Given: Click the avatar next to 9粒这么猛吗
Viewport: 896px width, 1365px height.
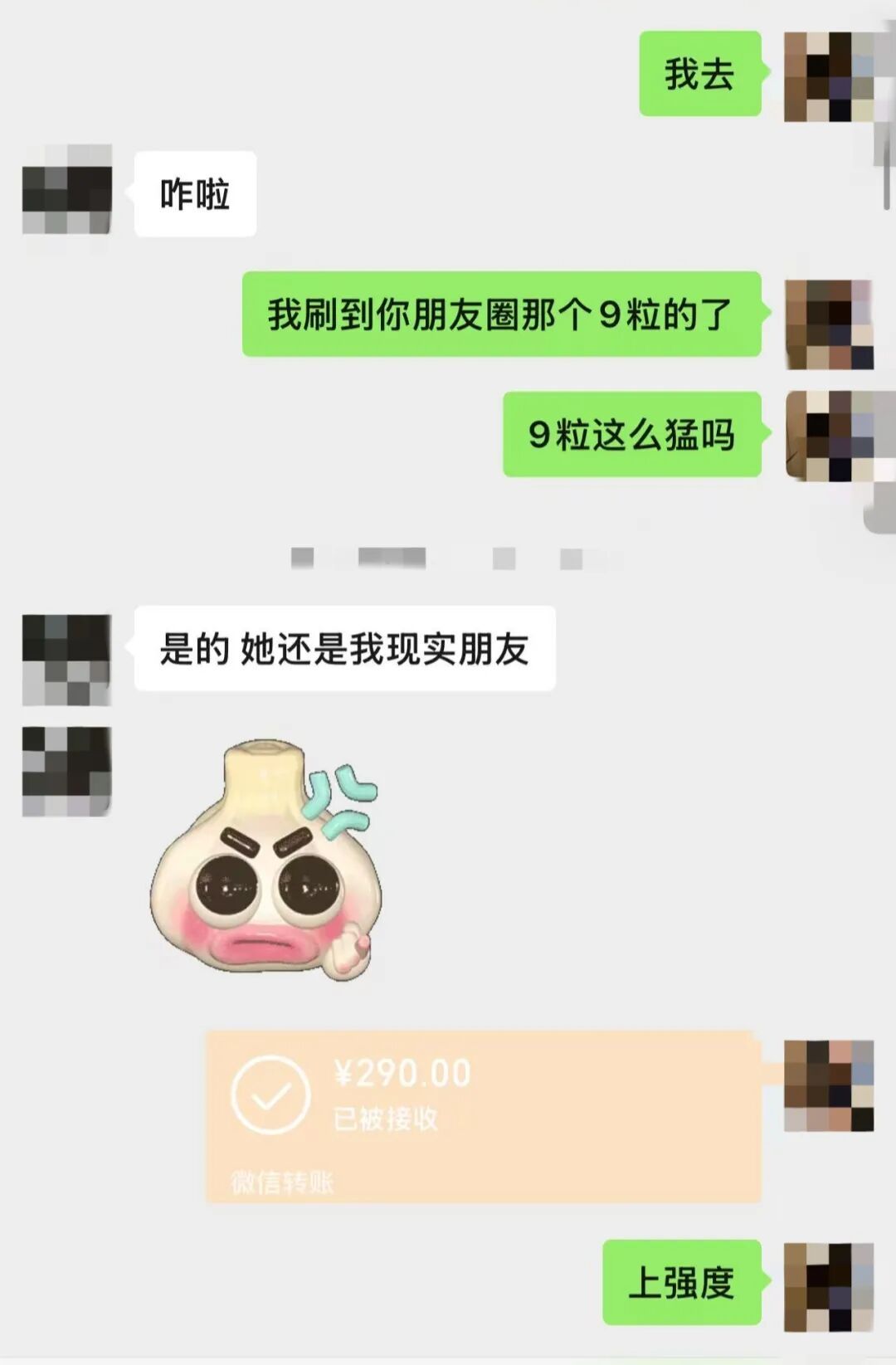Looking at the screenshot, I should (x=828, y=436).
